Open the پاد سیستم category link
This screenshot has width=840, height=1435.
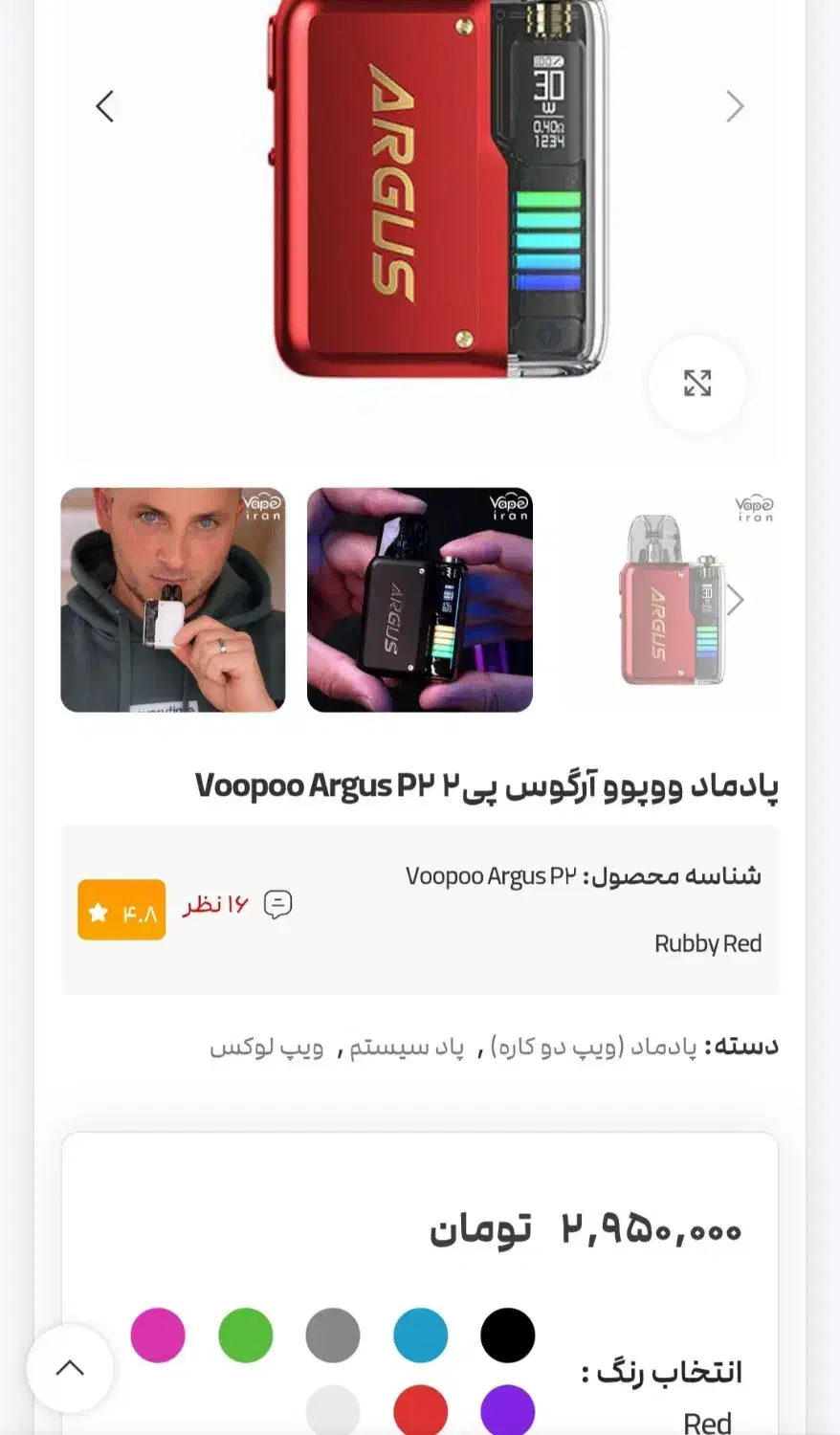(x=406, y=1047)
